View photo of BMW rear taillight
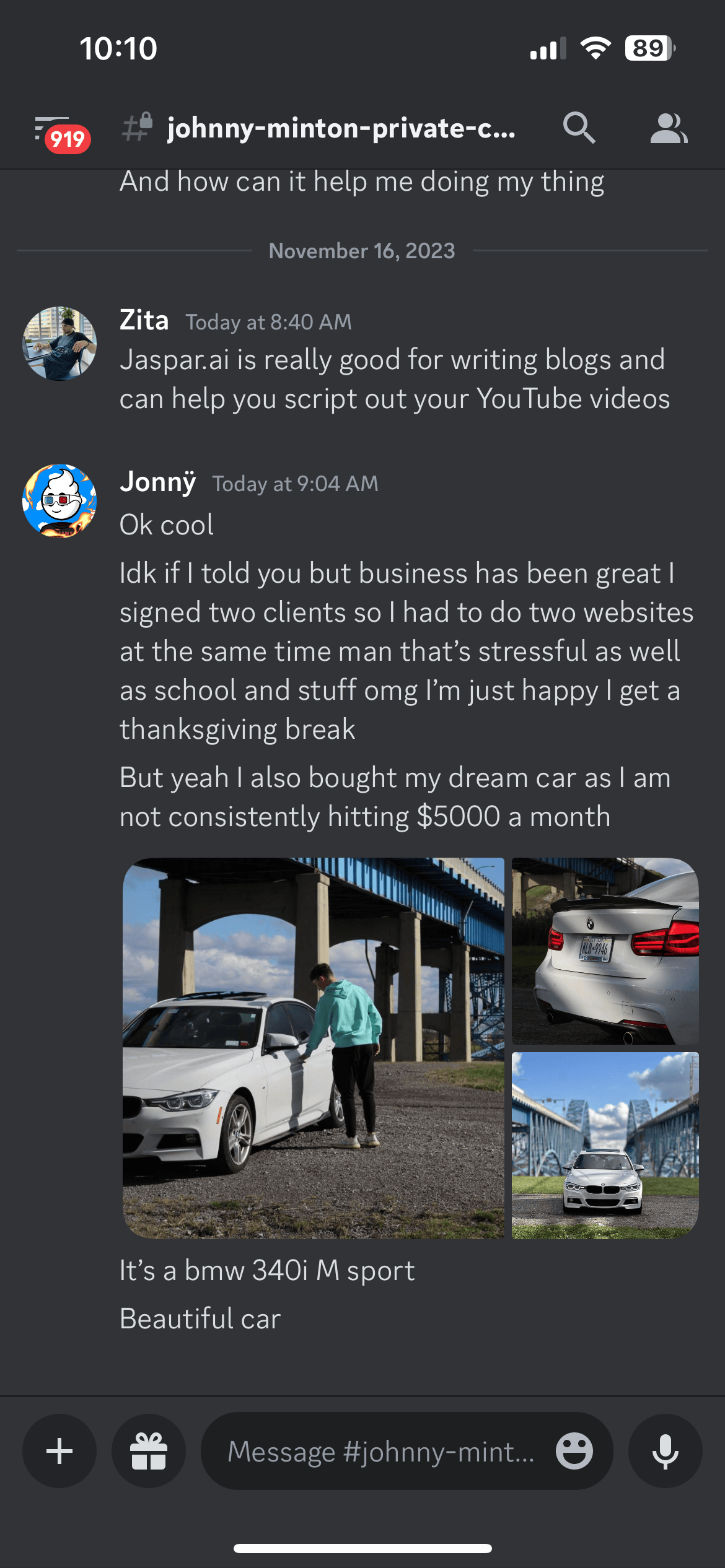The height and width of the screenshot is (1568, 725). pos(605,951)
